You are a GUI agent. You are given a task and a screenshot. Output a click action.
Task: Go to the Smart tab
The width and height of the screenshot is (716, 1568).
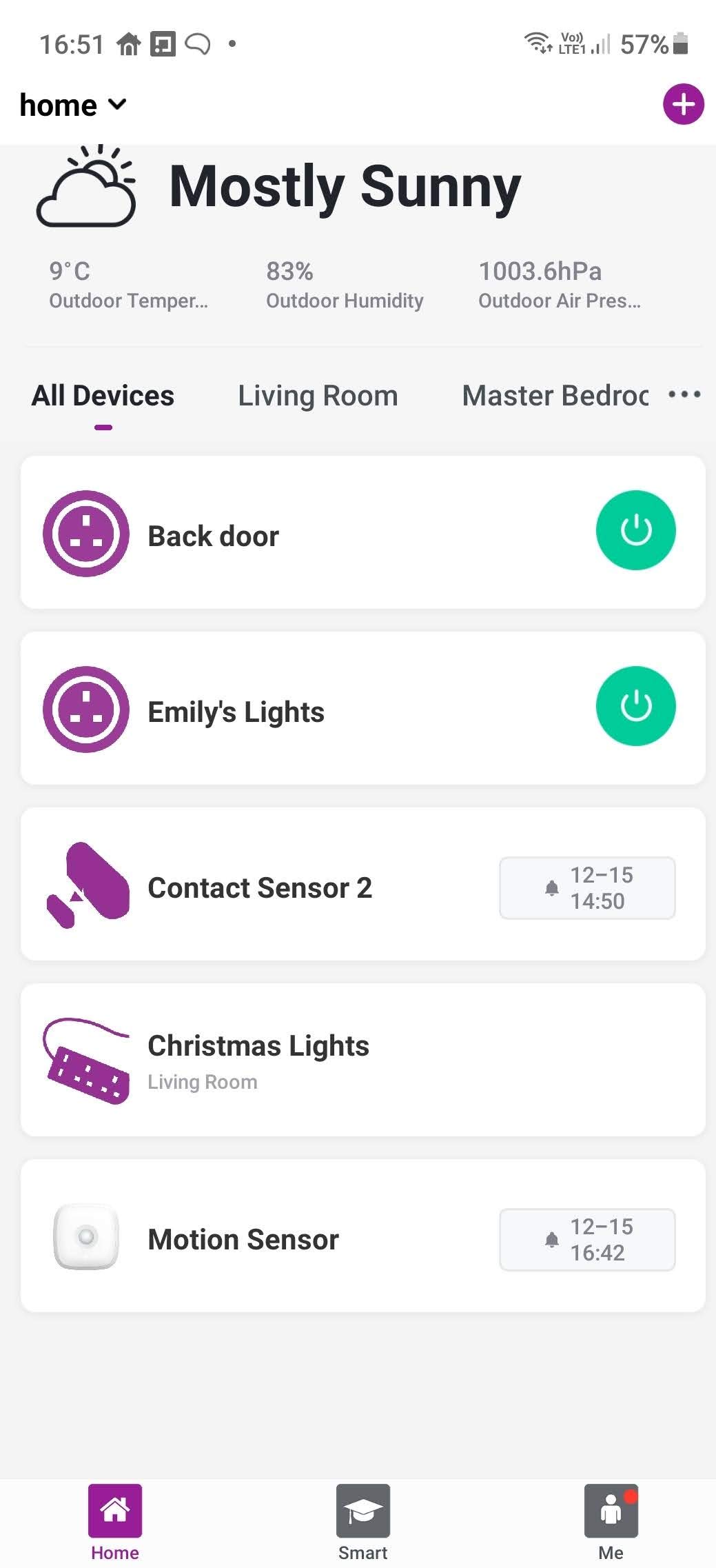[362, 1522]
